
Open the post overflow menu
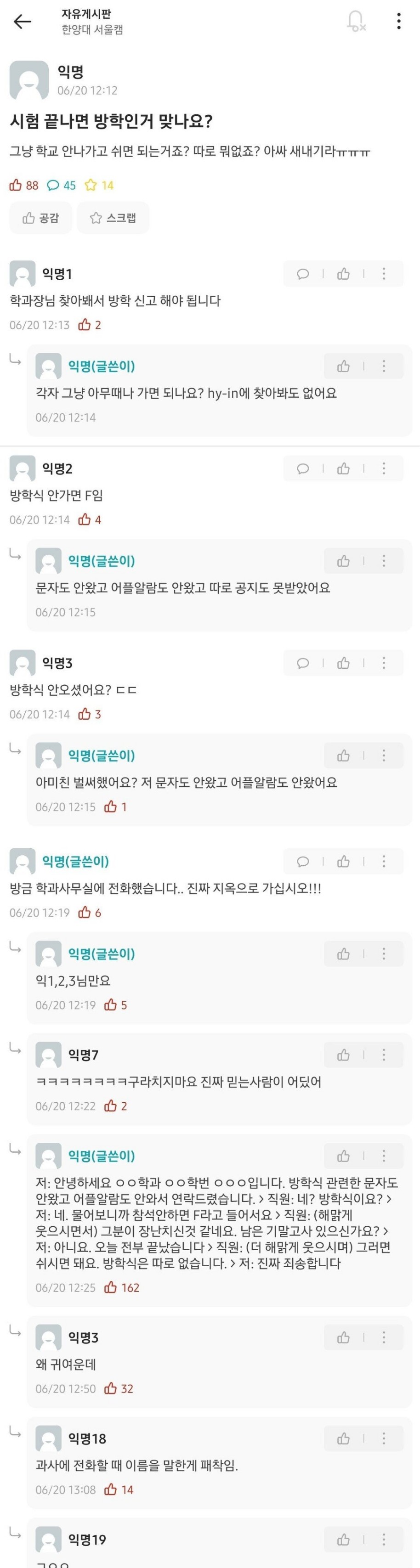tap(399, 21)
